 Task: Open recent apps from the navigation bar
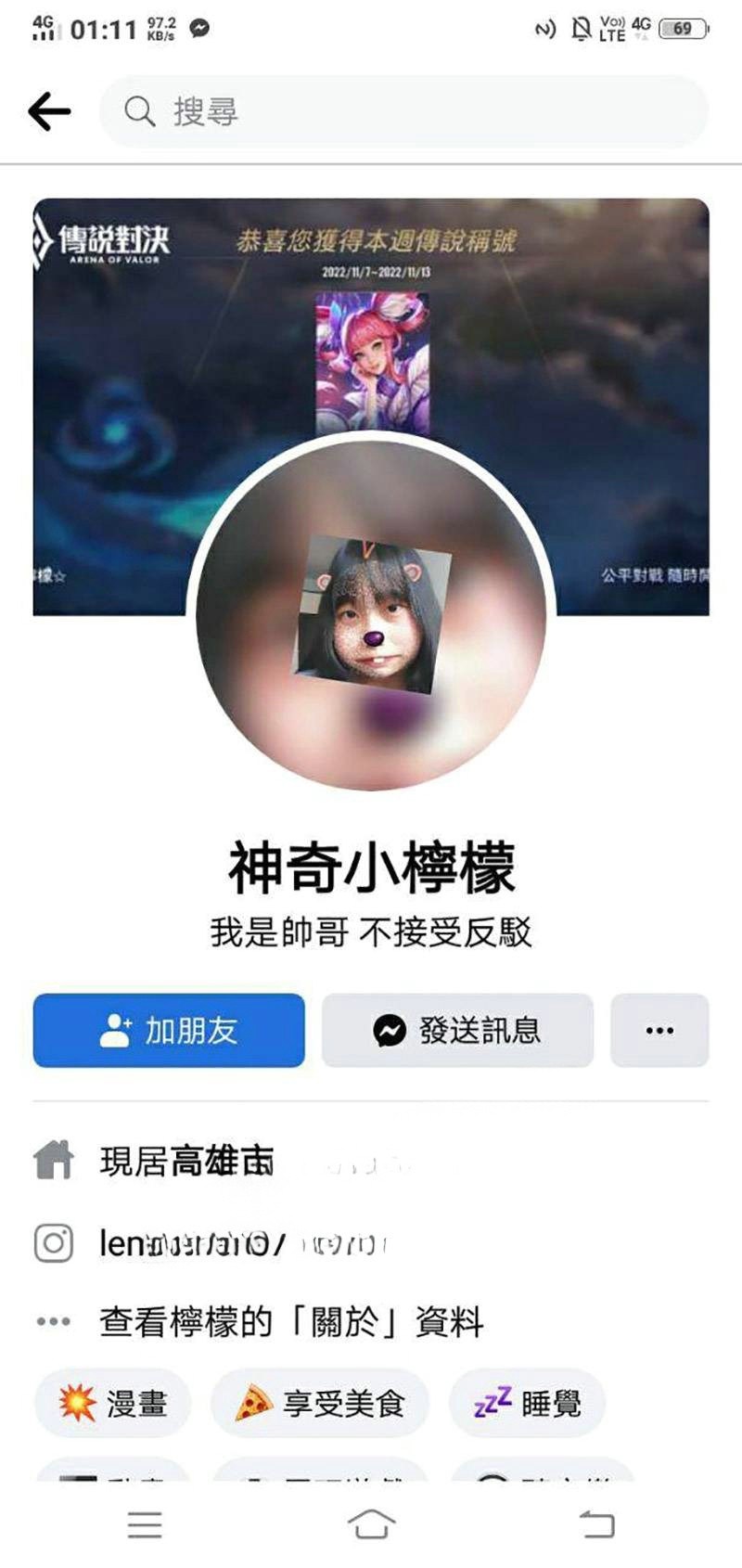click(145, 1524)
